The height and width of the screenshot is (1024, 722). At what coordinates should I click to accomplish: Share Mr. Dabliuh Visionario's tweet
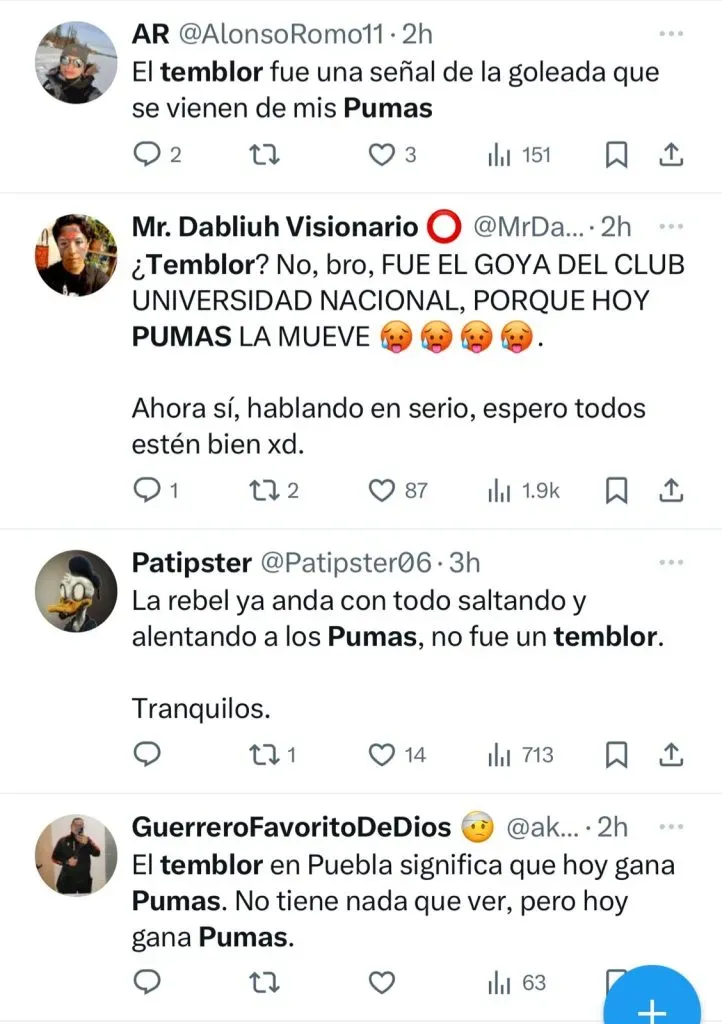click(x=672, y=490)
